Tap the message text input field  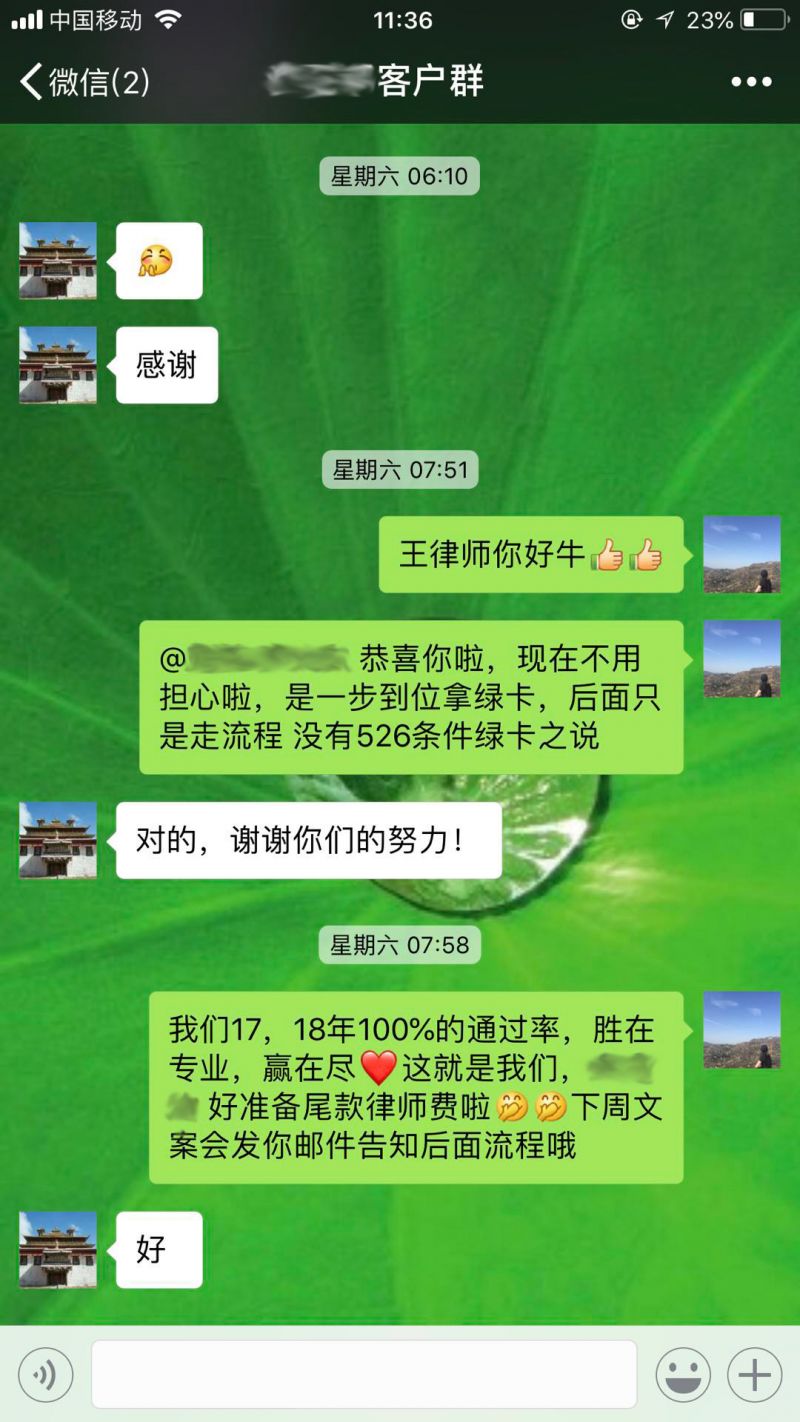[364, 1375]
